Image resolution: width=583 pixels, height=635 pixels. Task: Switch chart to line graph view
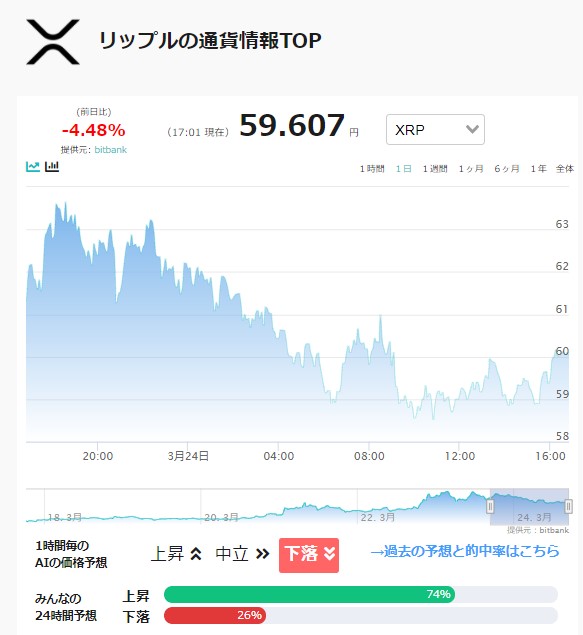coord(33,166)
